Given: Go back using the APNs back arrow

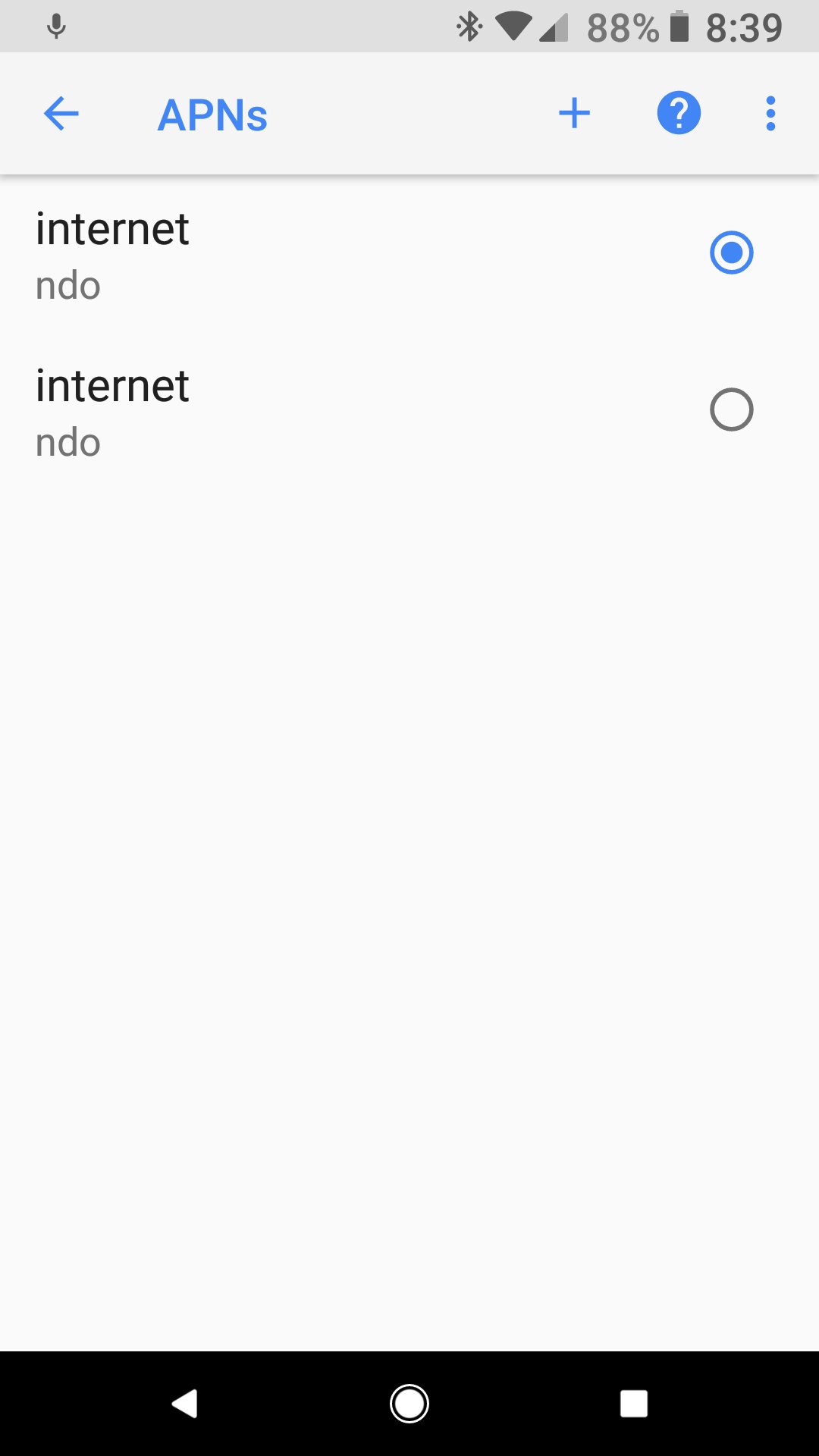Looking at the screenshot, I should coord(61,114).
